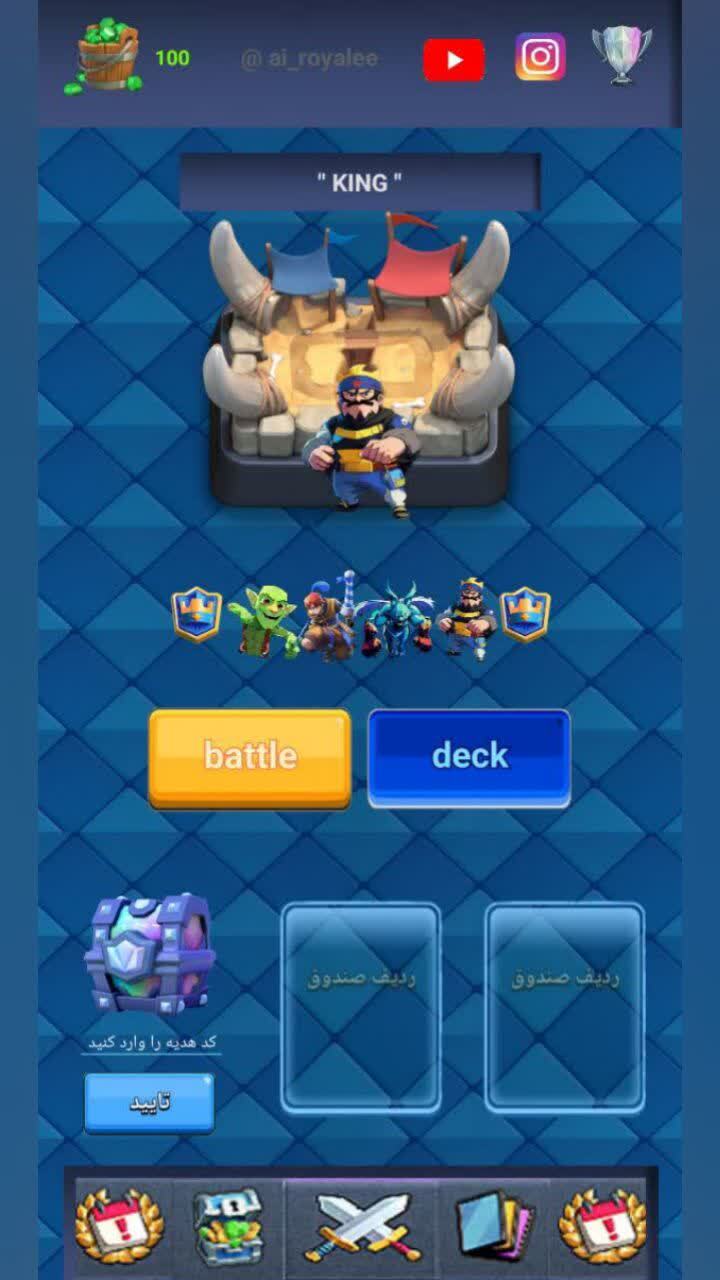Open the deck editor
The image size is (720, 1280).
click(469, 756)
